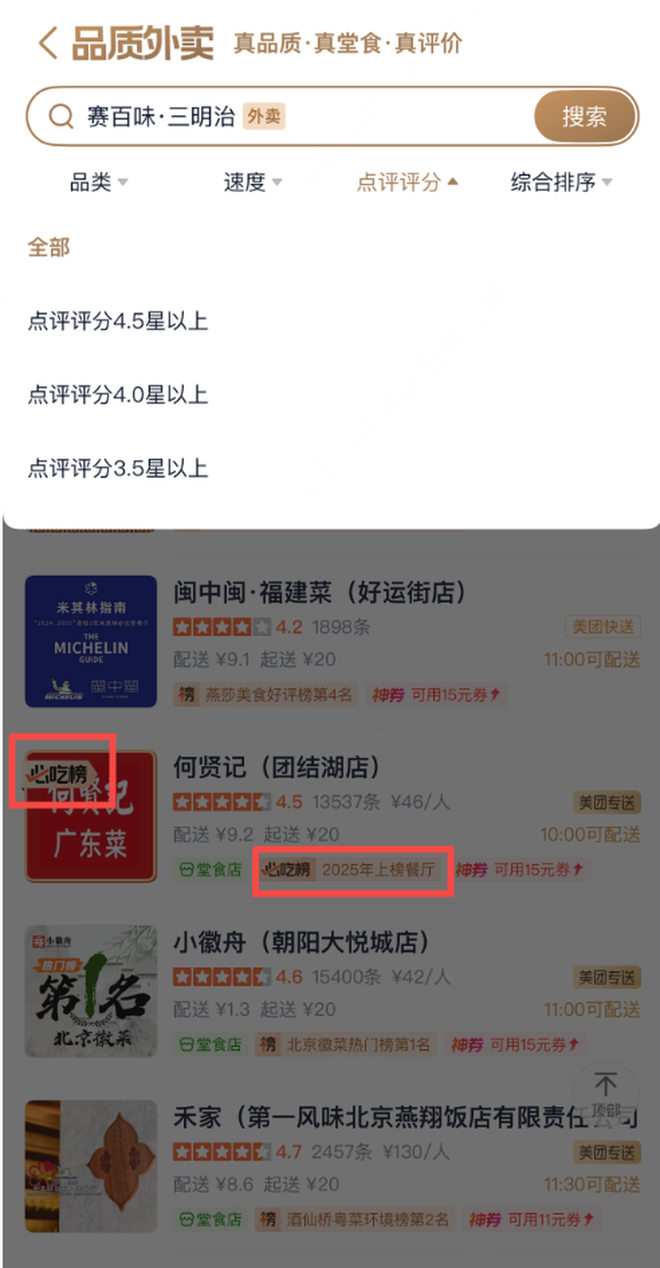Open 小徽舟（朝阳大悦城店）restaurant
The width and height of the screenshot is (660, 1268).
(330, 991)
